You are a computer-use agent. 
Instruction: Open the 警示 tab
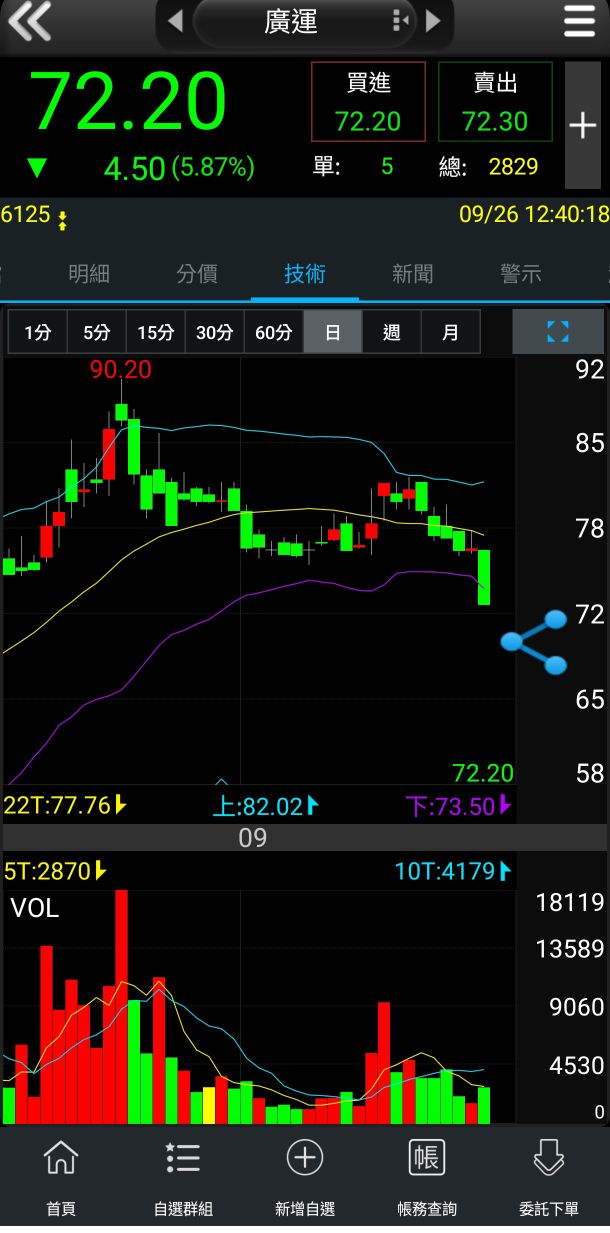click(520, 274)
